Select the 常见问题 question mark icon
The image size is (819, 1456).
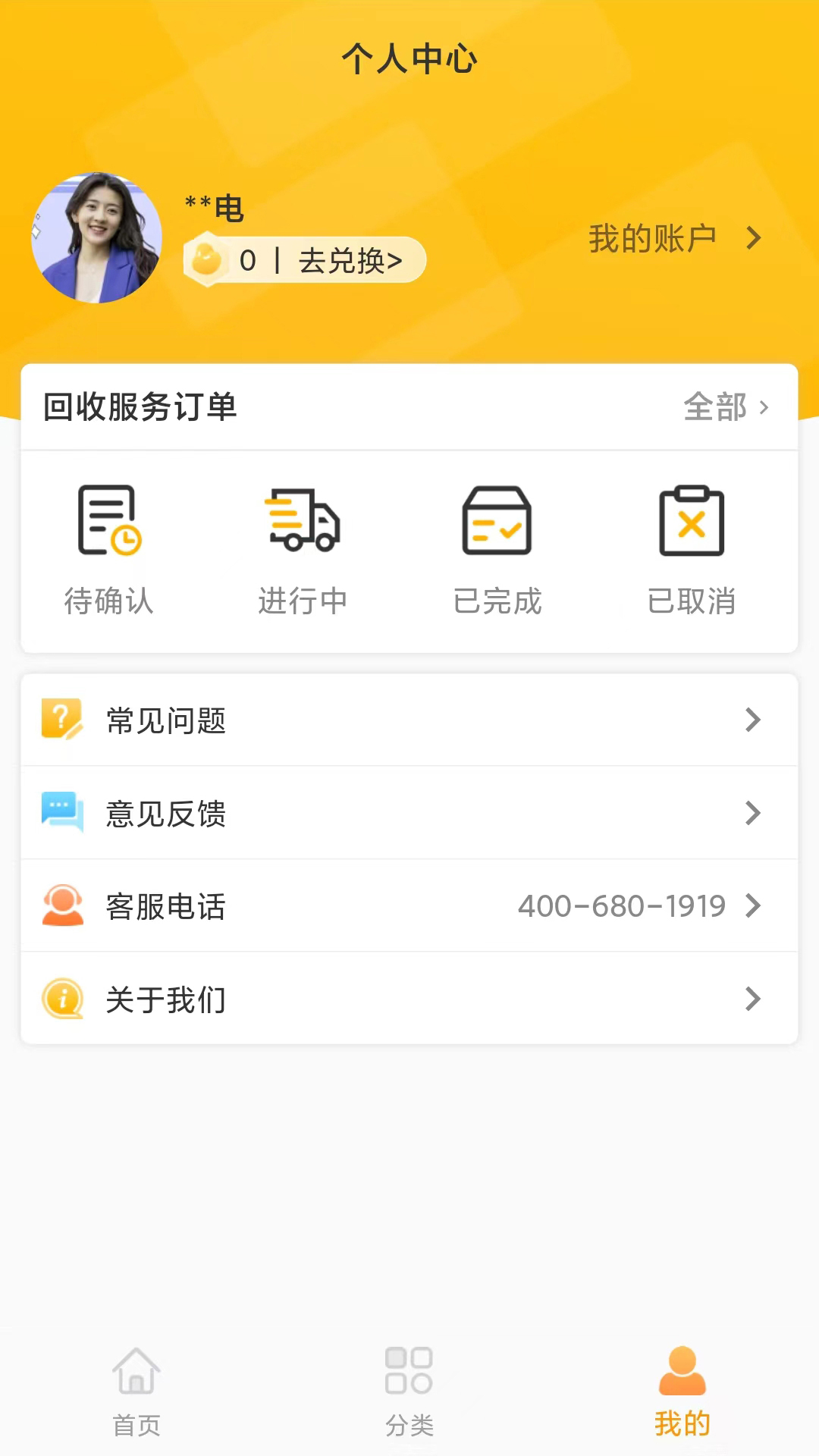tap(61, 720)
